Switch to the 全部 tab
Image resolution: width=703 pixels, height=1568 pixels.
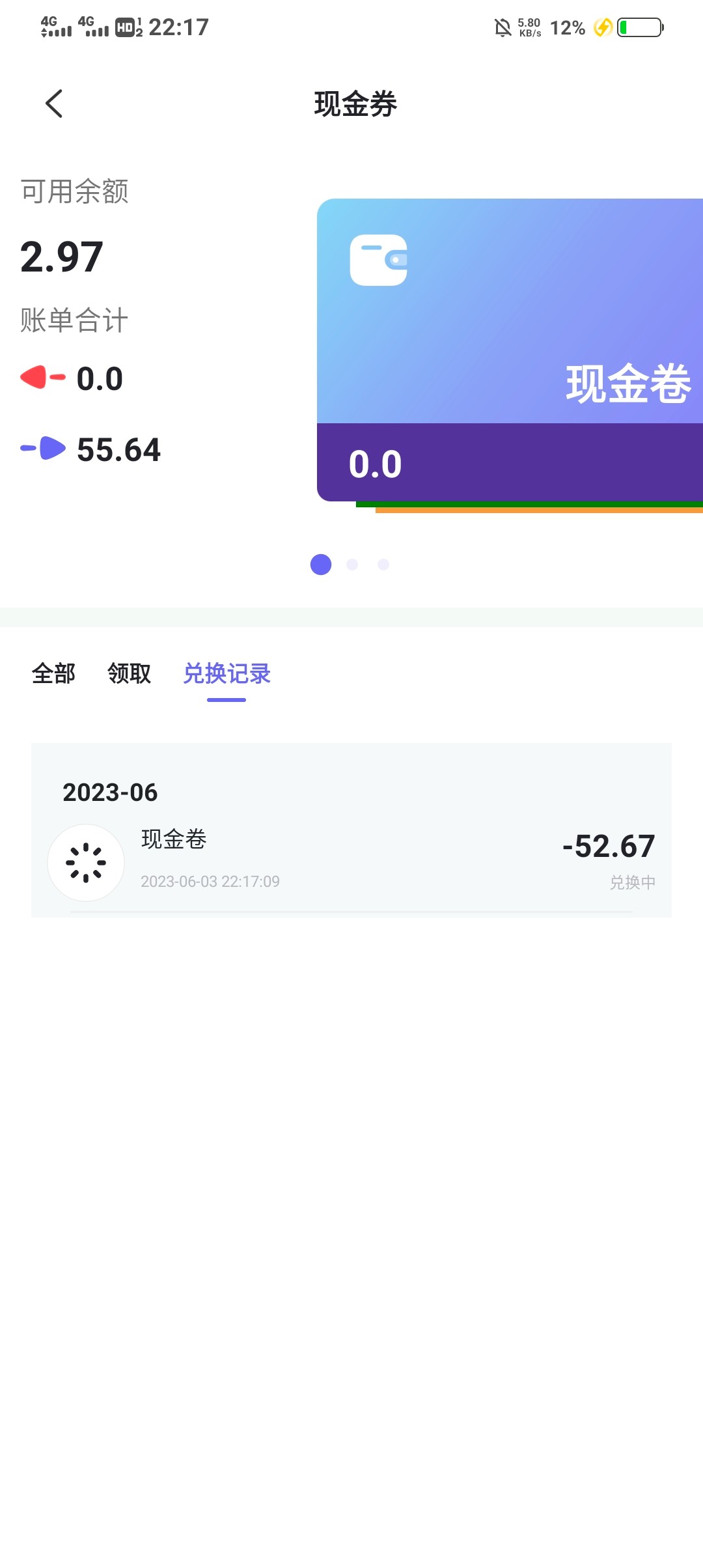(x=53, y=673)
